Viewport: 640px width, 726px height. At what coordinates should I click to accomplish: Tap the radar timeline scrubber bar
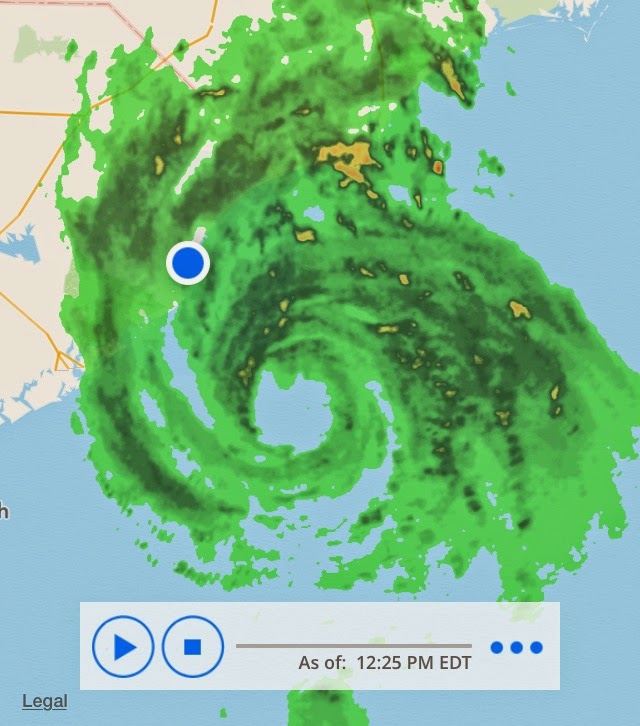point(353,646)
